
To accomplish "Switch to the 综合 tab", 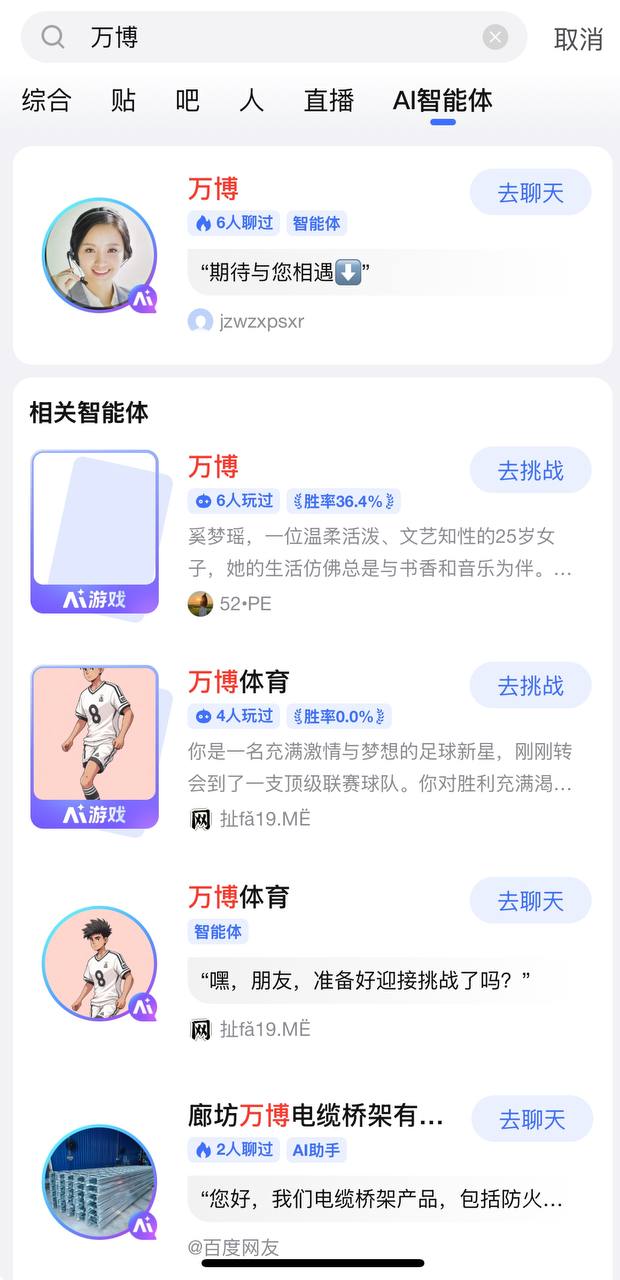I will (46, 101).
